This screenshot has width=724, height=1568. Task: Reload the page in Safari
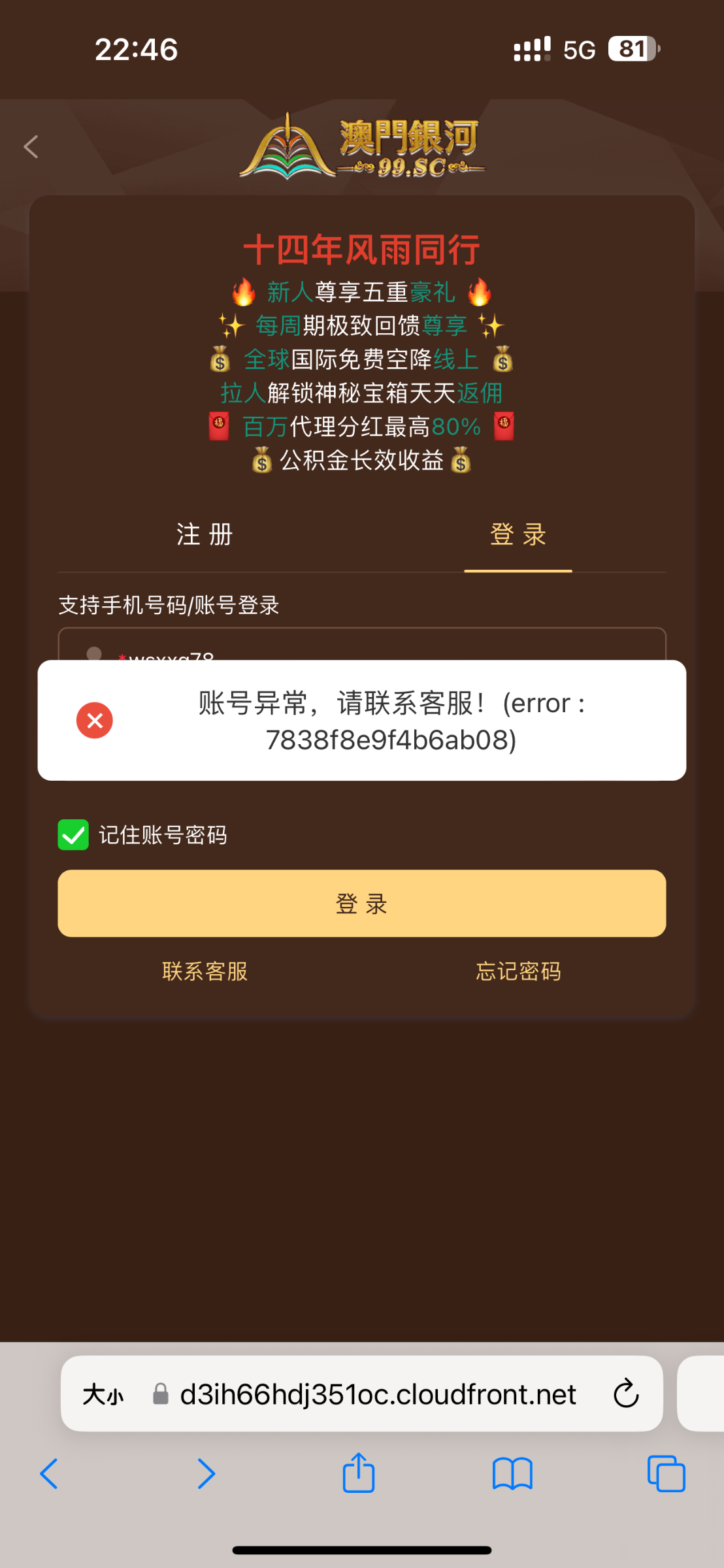[x=625, y=1394]
